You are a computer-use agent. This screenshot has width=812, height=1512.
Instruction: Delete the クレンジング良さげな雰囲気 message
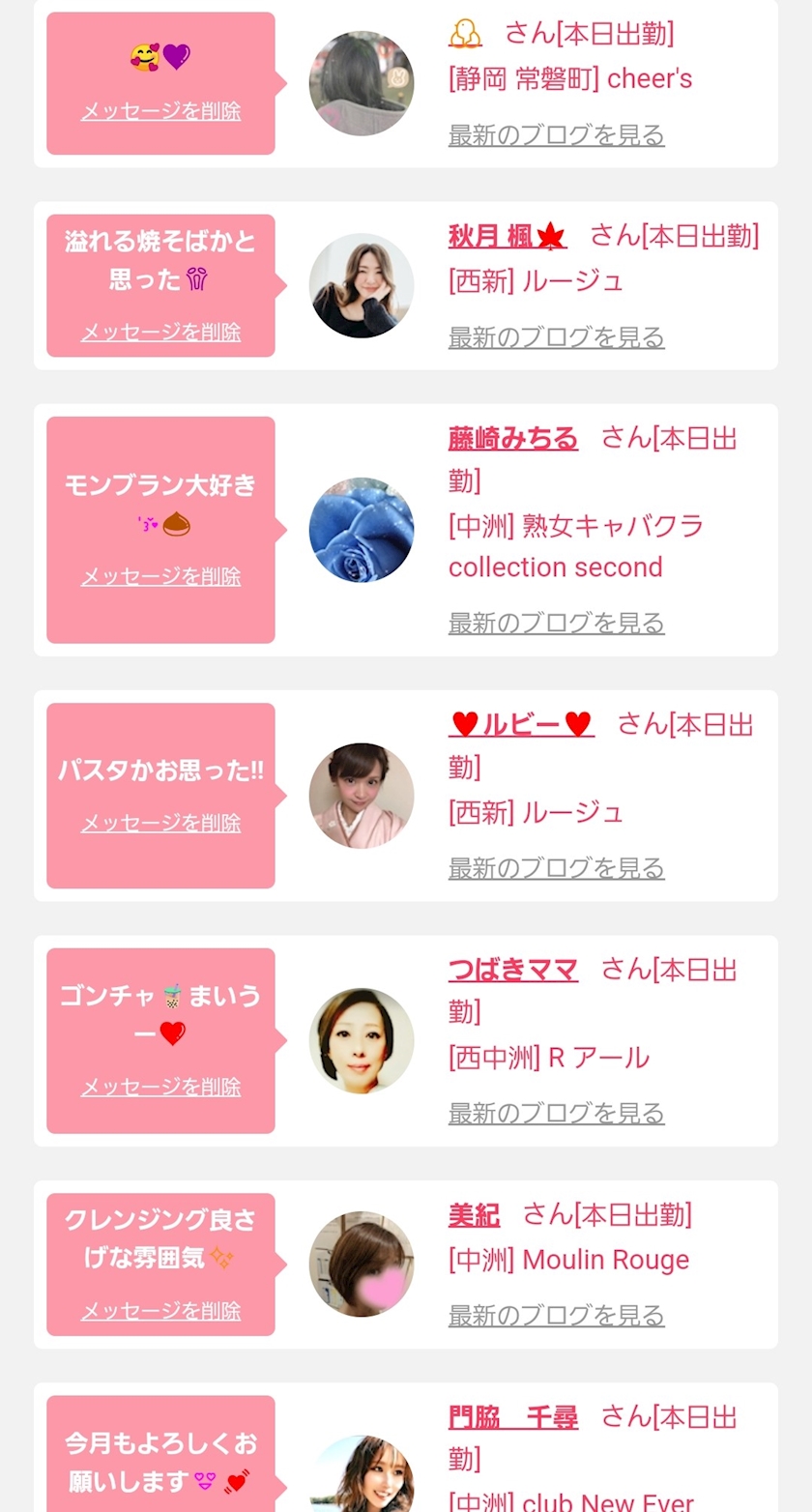pos(160,1311)
